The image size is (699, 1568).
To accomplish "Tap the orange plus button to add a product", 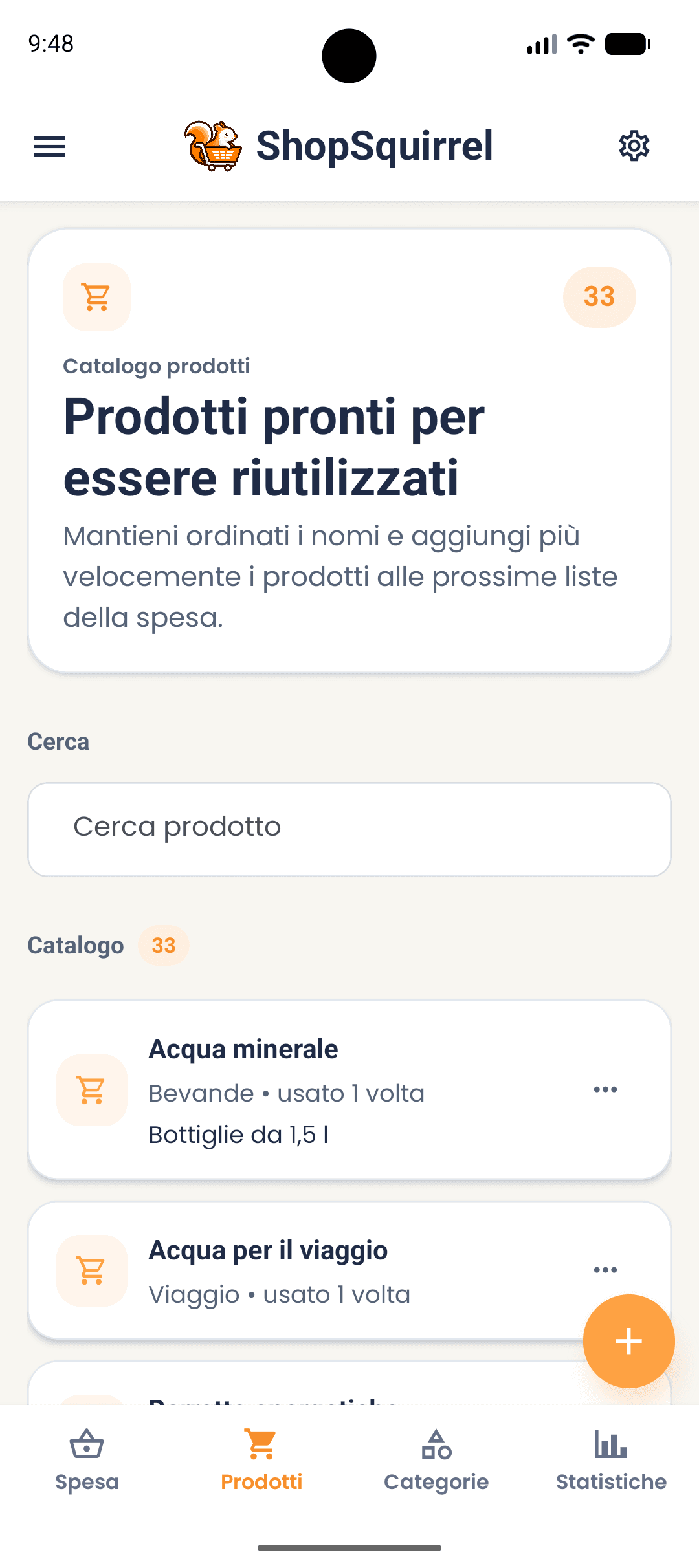I will [628, 1341].
